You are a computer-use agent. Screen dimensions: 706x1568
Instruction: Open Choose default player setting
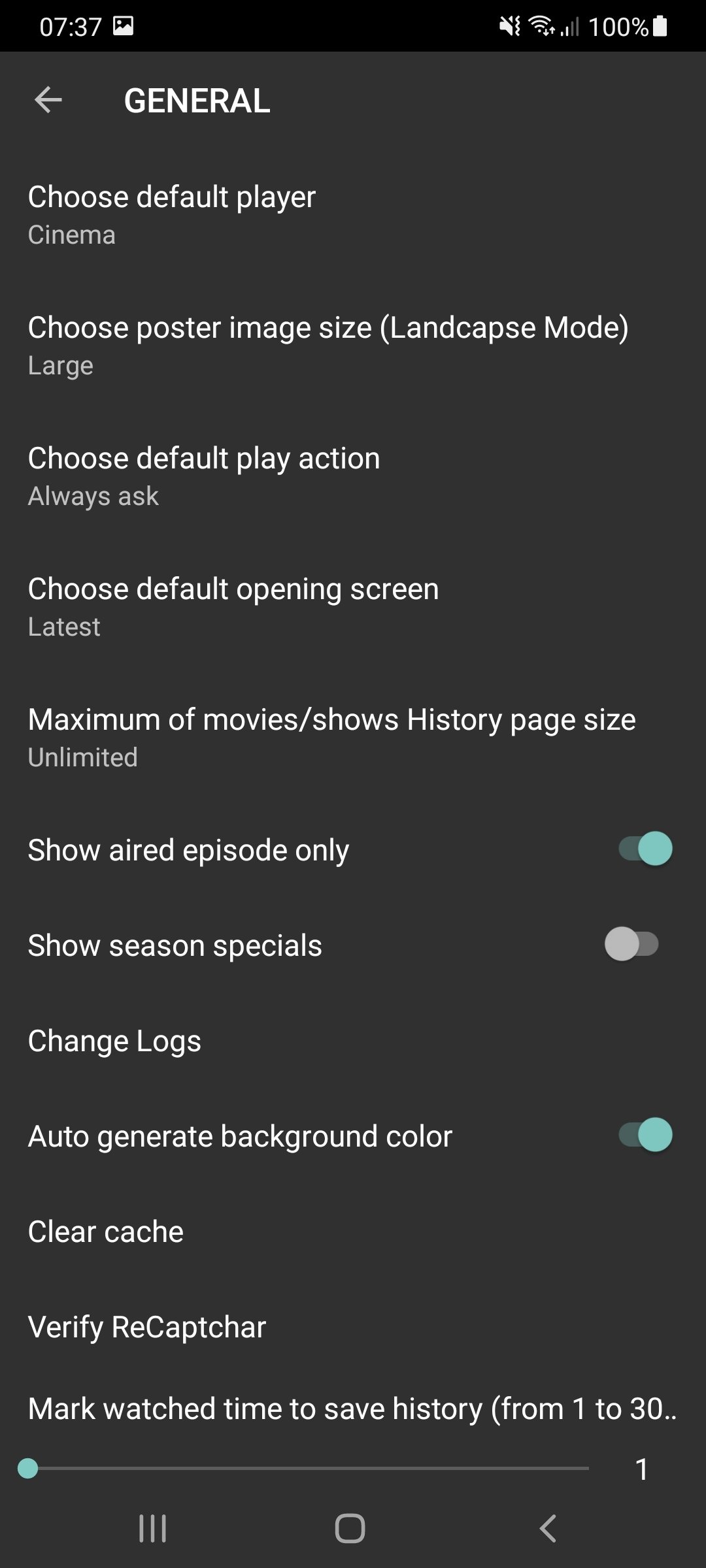click(353, 215)
